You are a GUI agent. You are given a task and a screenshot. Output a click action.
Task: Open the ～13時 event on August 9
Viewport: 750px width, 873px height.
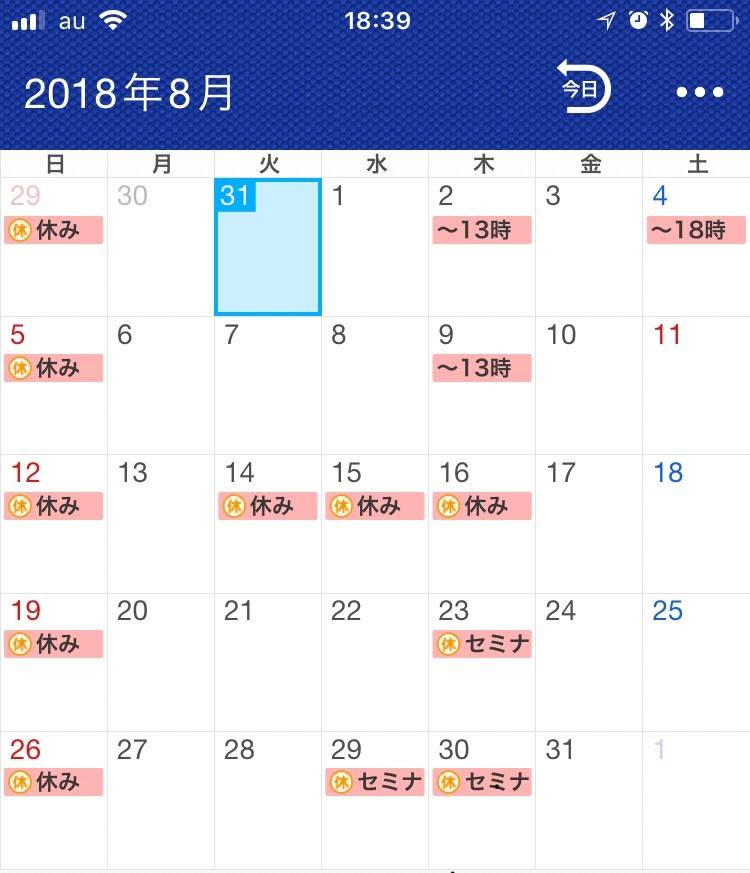coord(482,368)
